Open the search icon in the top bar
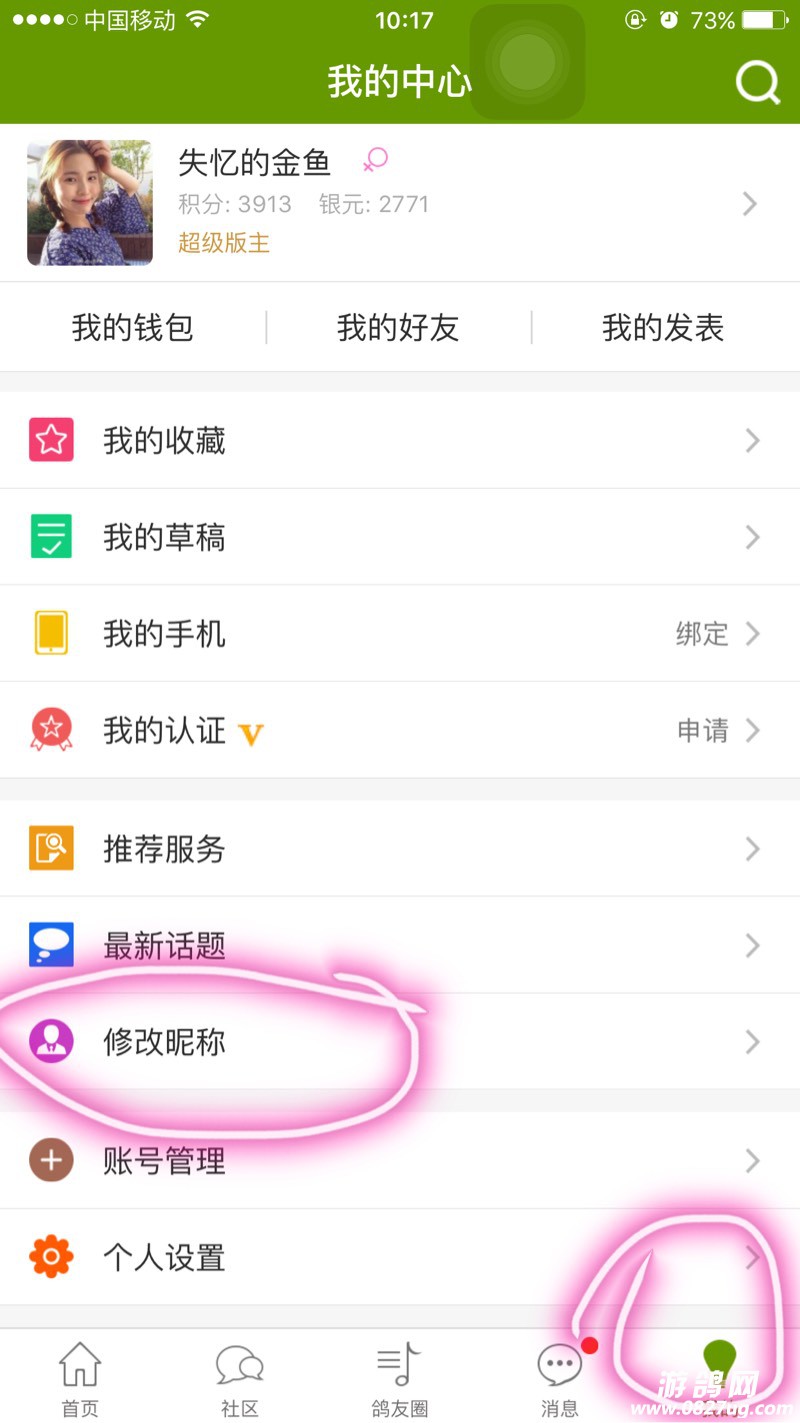Viewport: 800px width, 1423px height. click(757, 83)
